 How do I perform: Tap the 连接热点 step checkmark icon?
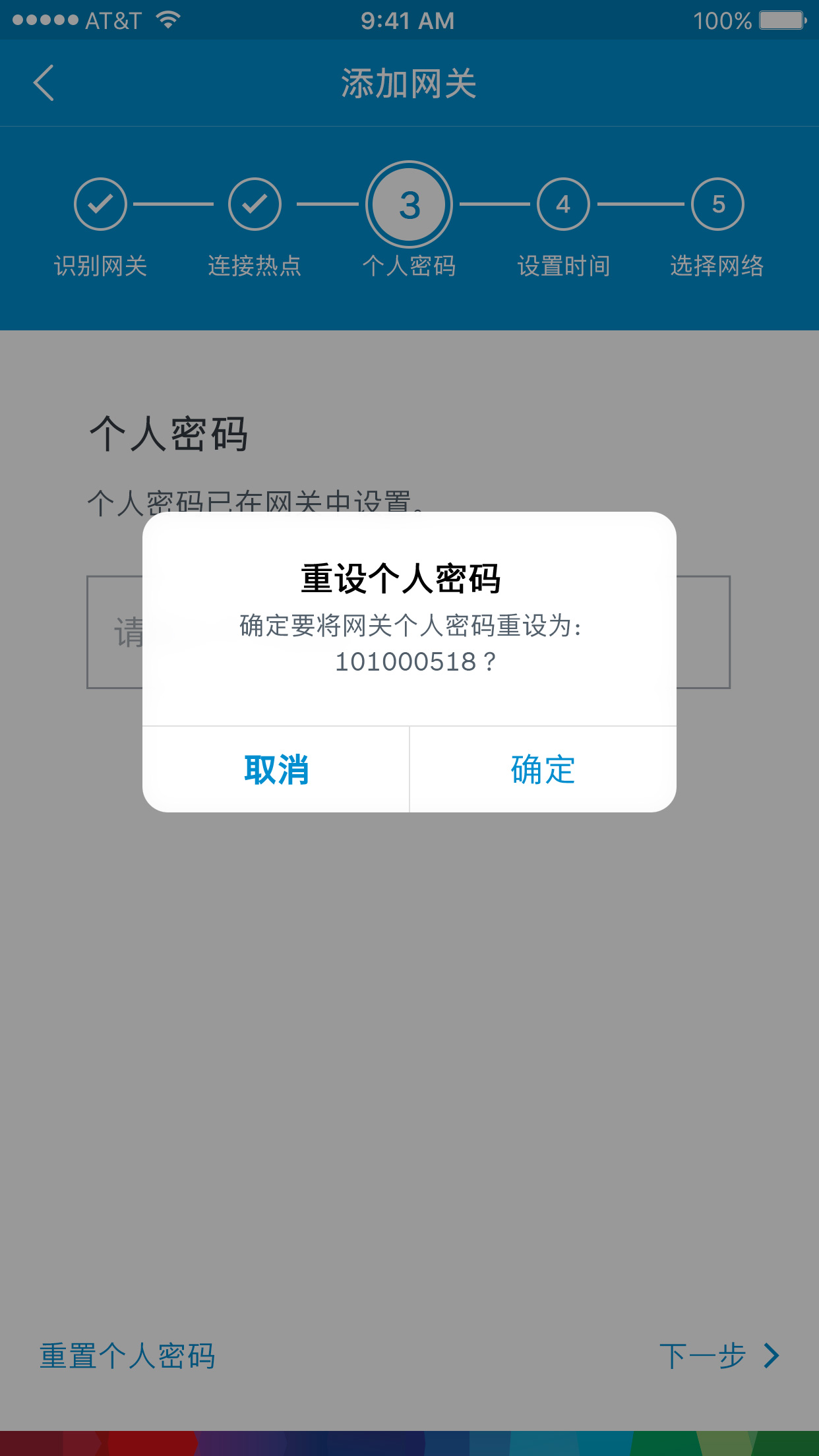coord(254,204)
